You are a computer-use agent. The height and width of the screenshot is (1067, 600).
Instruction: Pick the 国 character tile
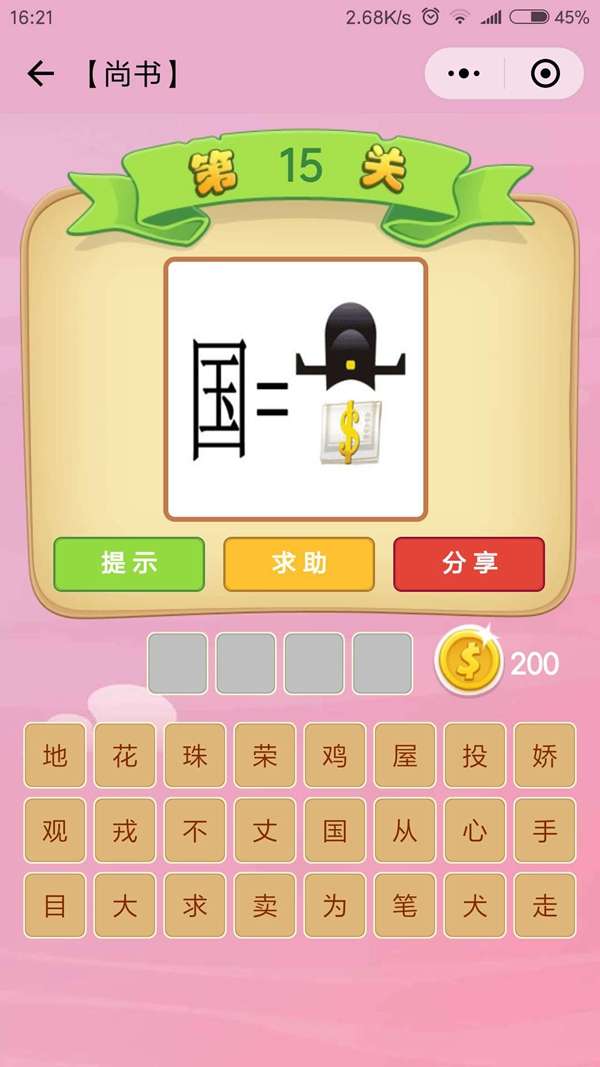[335, 831]
